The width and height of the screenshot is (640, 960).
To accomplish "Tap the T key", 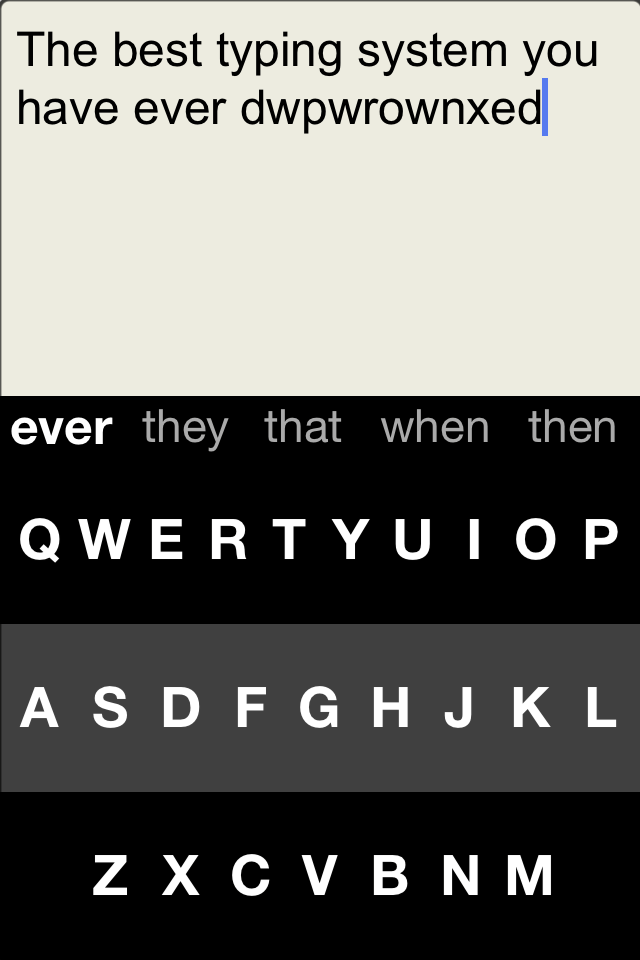I will pos(289,541).
